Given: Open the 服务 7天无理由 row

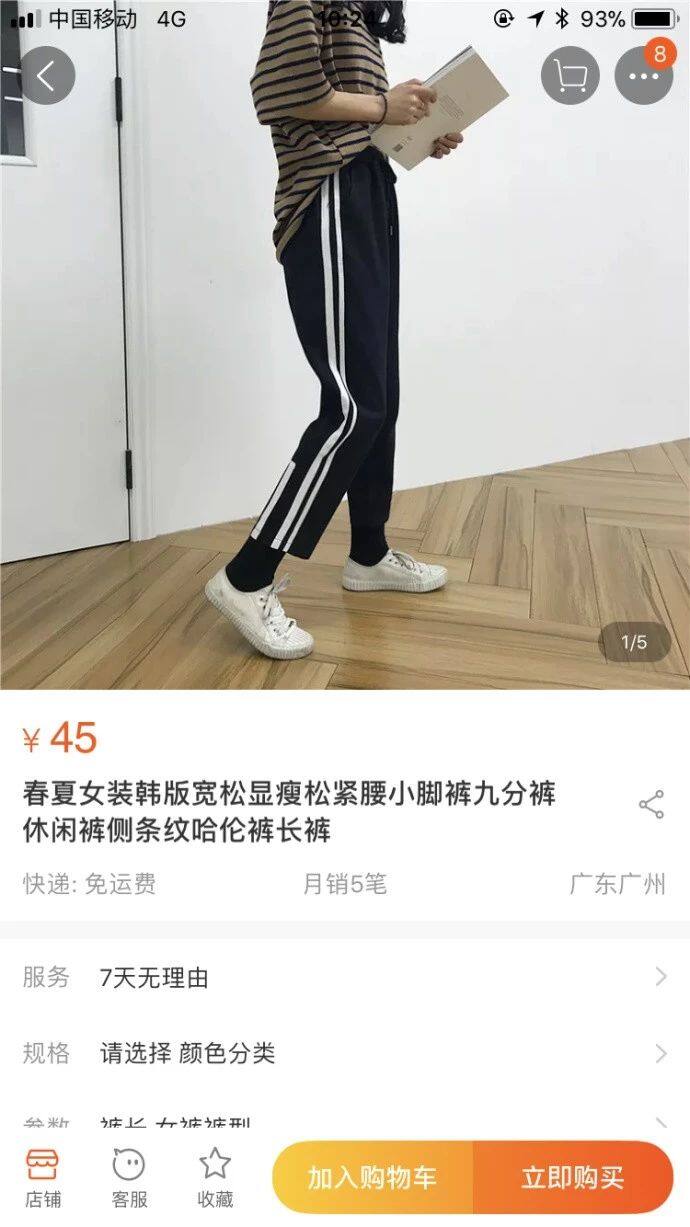Looking at the screenshot, I should click(x=345, y=977).
